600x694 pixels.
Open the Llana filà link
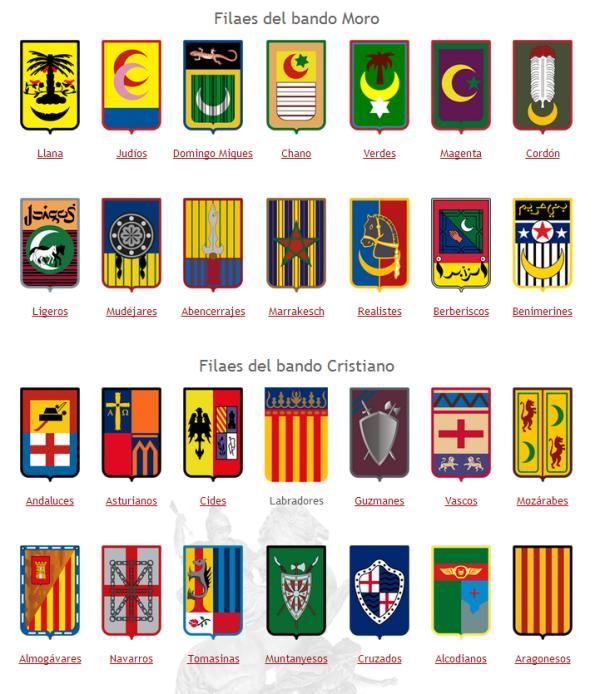tap(50, 154)
